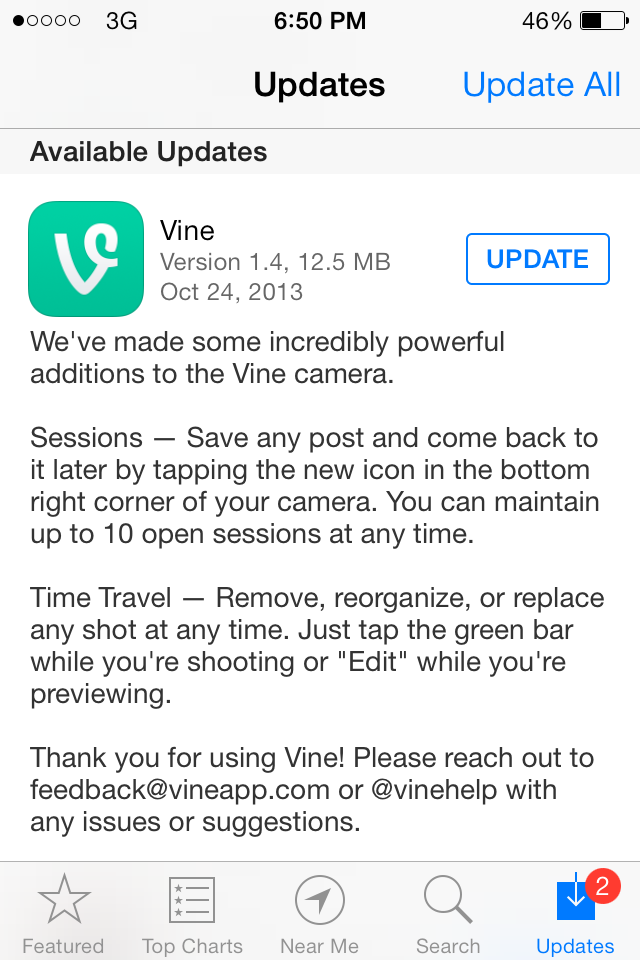640x960 pixels.
Task: Select the Updates tab
Action: click(575, 914)
